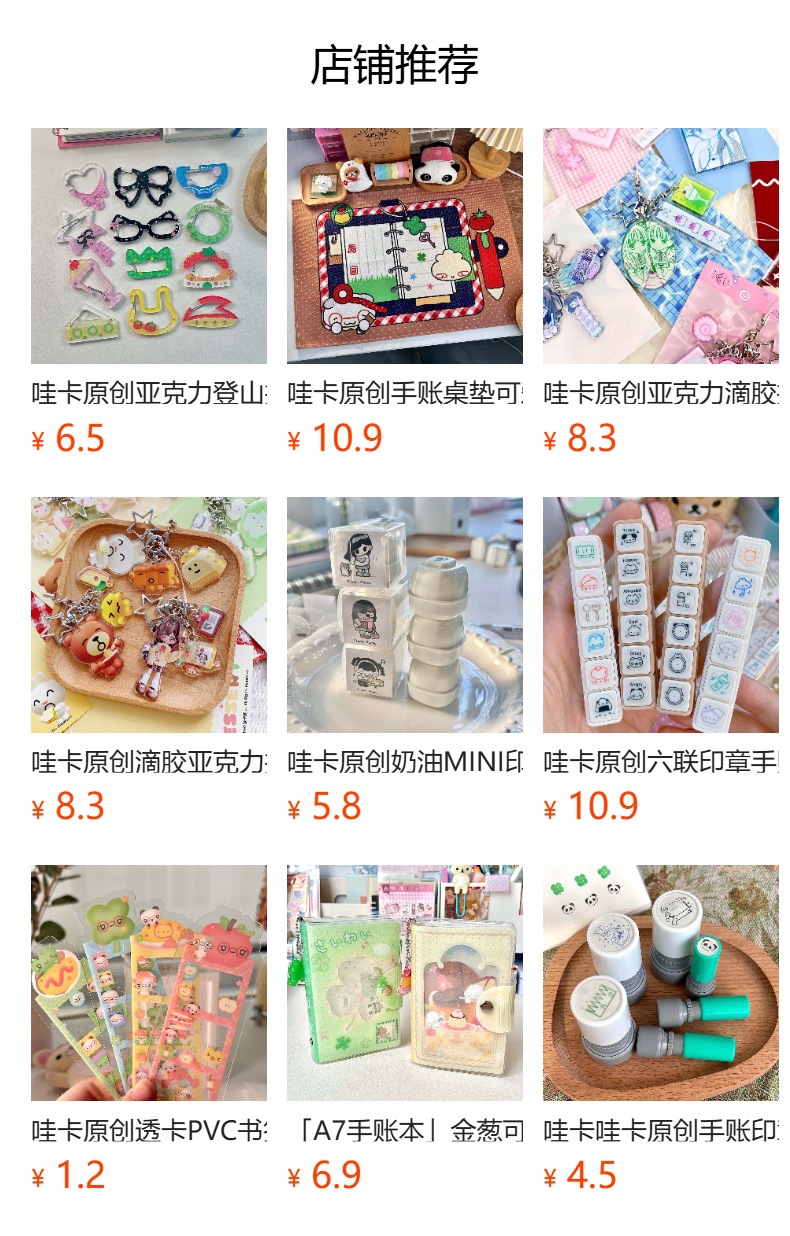
Task: Open the 哇卡原创亚克力滴胶 product card
Action: click(660, 246)
